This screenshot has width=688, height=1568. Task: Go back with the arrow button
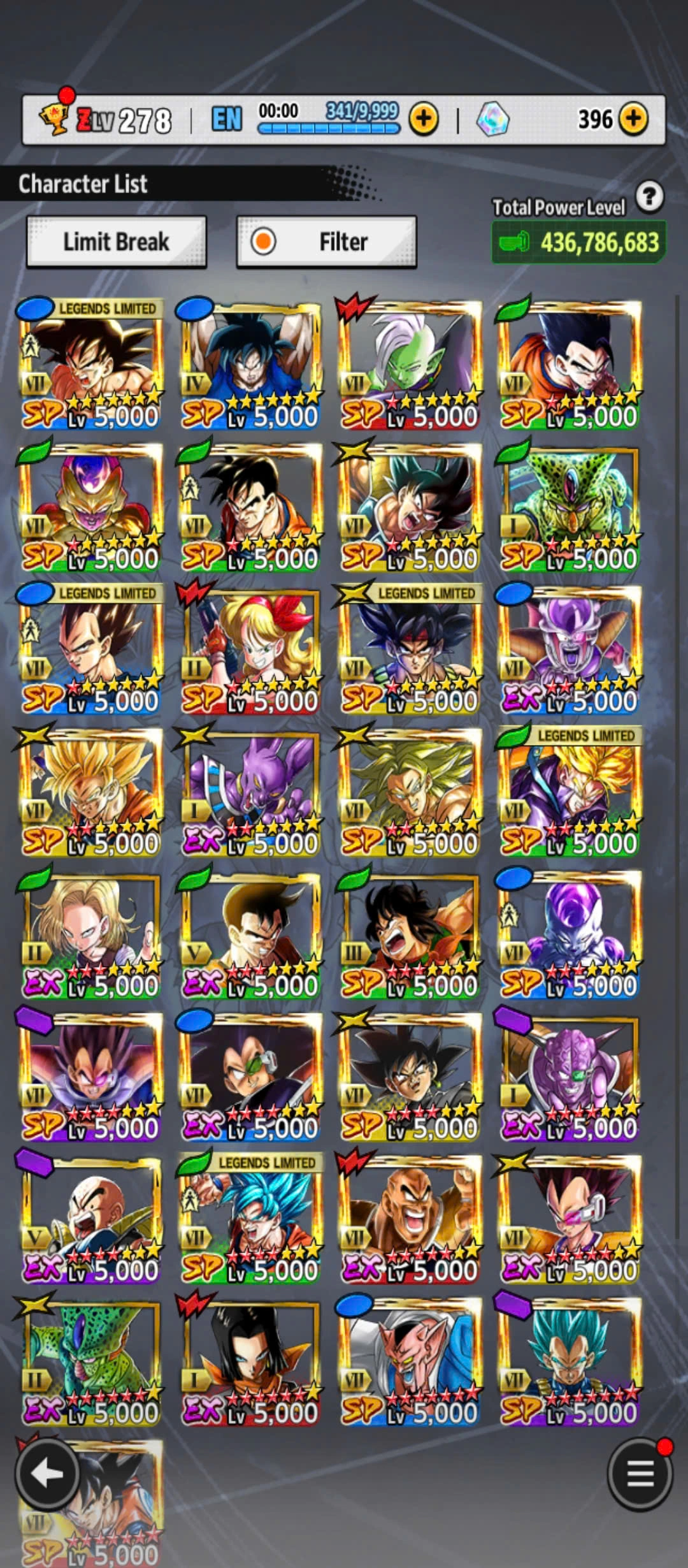(48, 1473)
